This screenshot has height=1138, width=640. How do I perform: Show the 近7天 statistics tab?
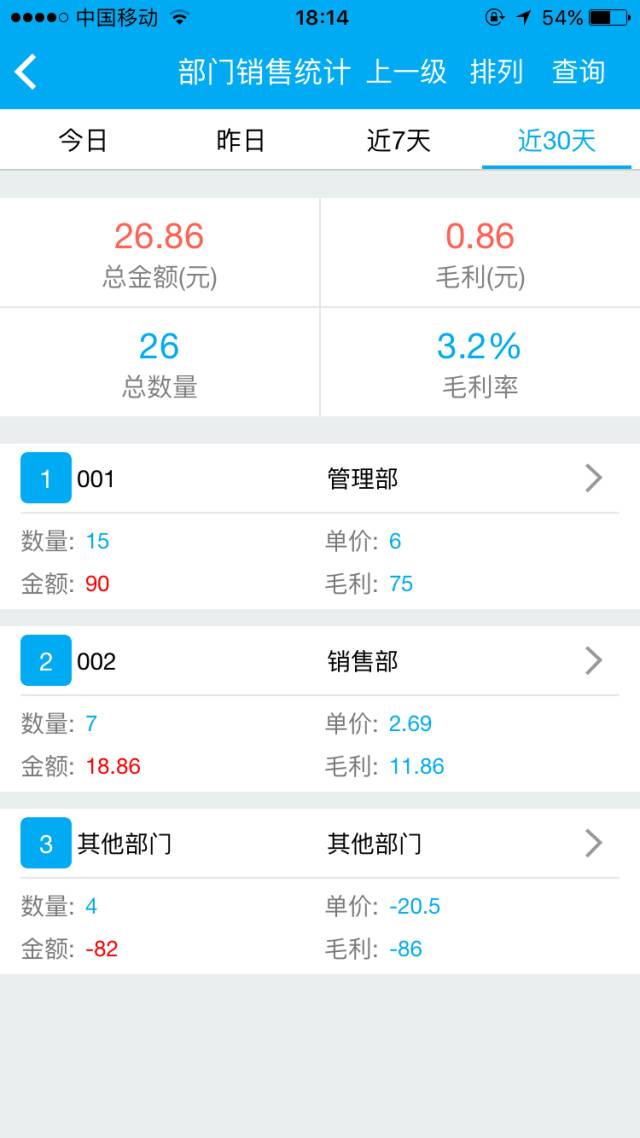(399, 141)
